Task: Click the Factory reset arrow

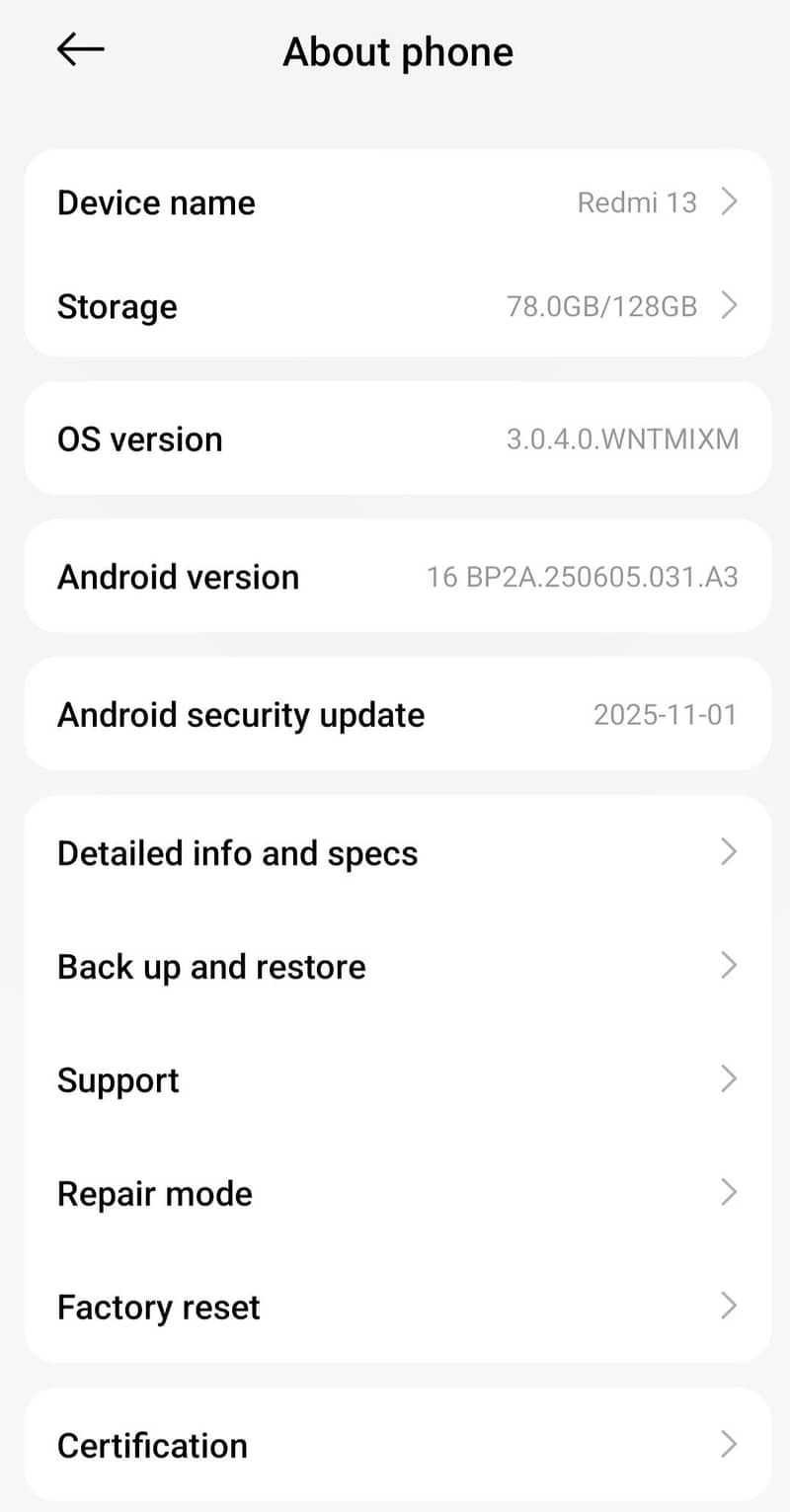Action: [729, 1306]
